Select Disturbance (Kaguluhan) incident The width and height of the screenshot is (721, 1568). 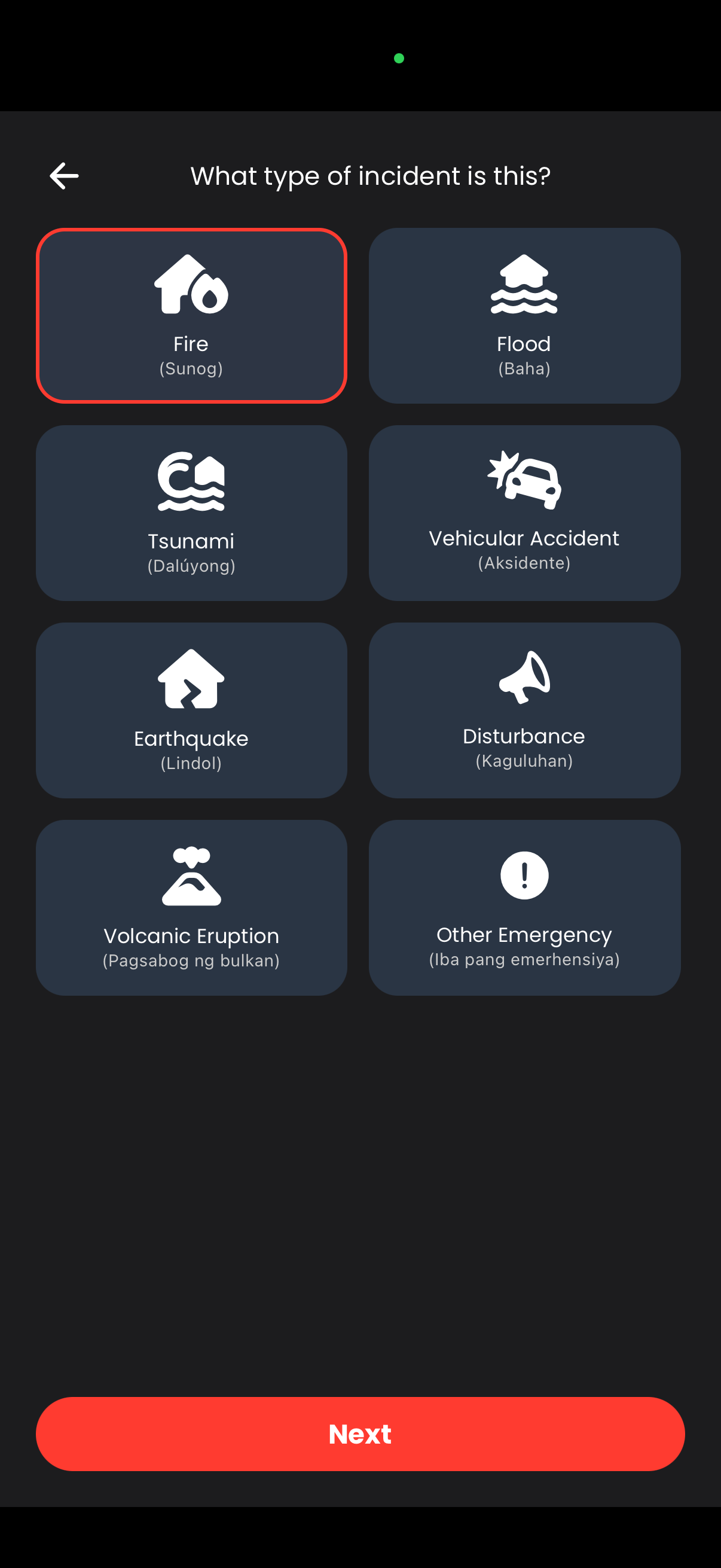(524, 710)
